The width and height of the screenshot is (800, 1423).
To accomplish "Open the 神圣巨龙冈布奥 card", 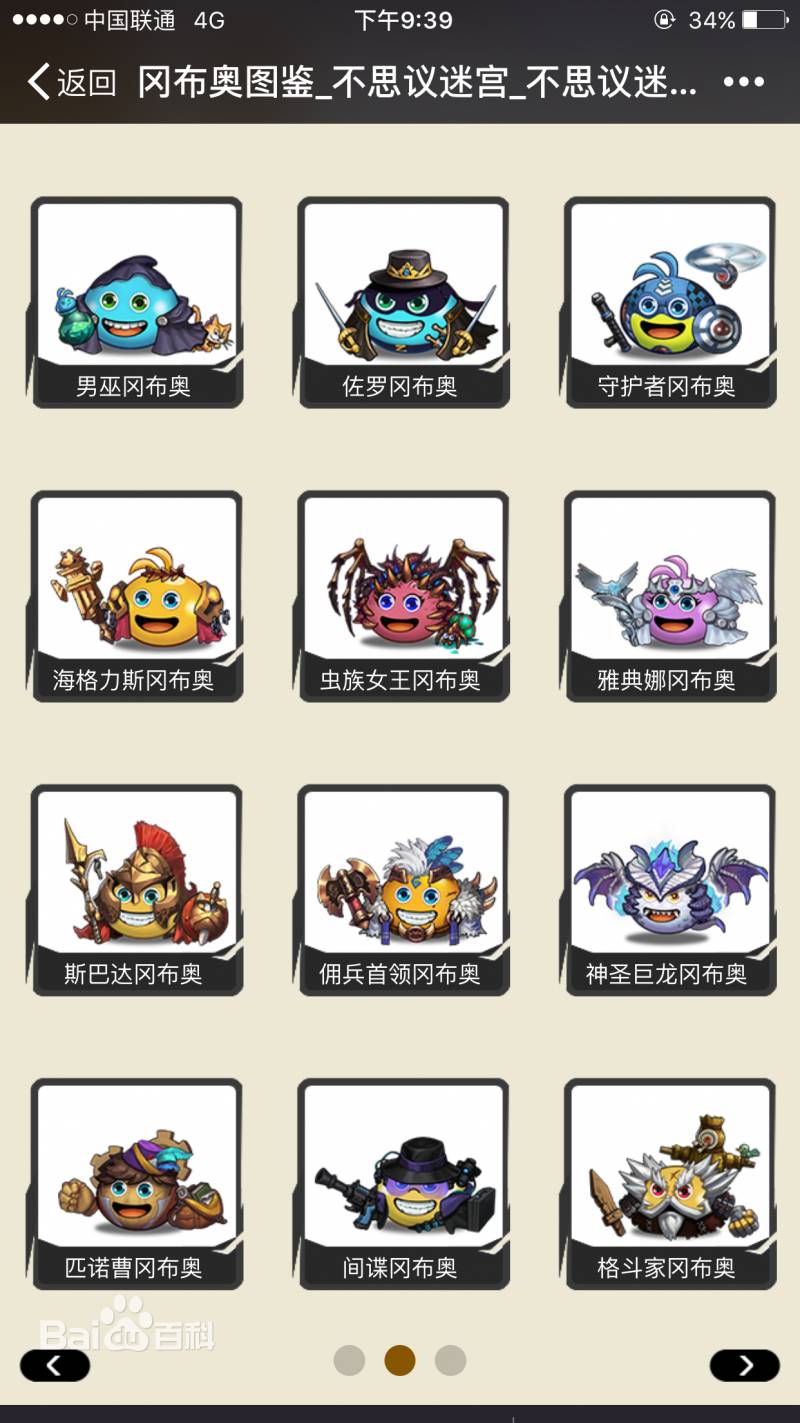I will click(670, 890).
